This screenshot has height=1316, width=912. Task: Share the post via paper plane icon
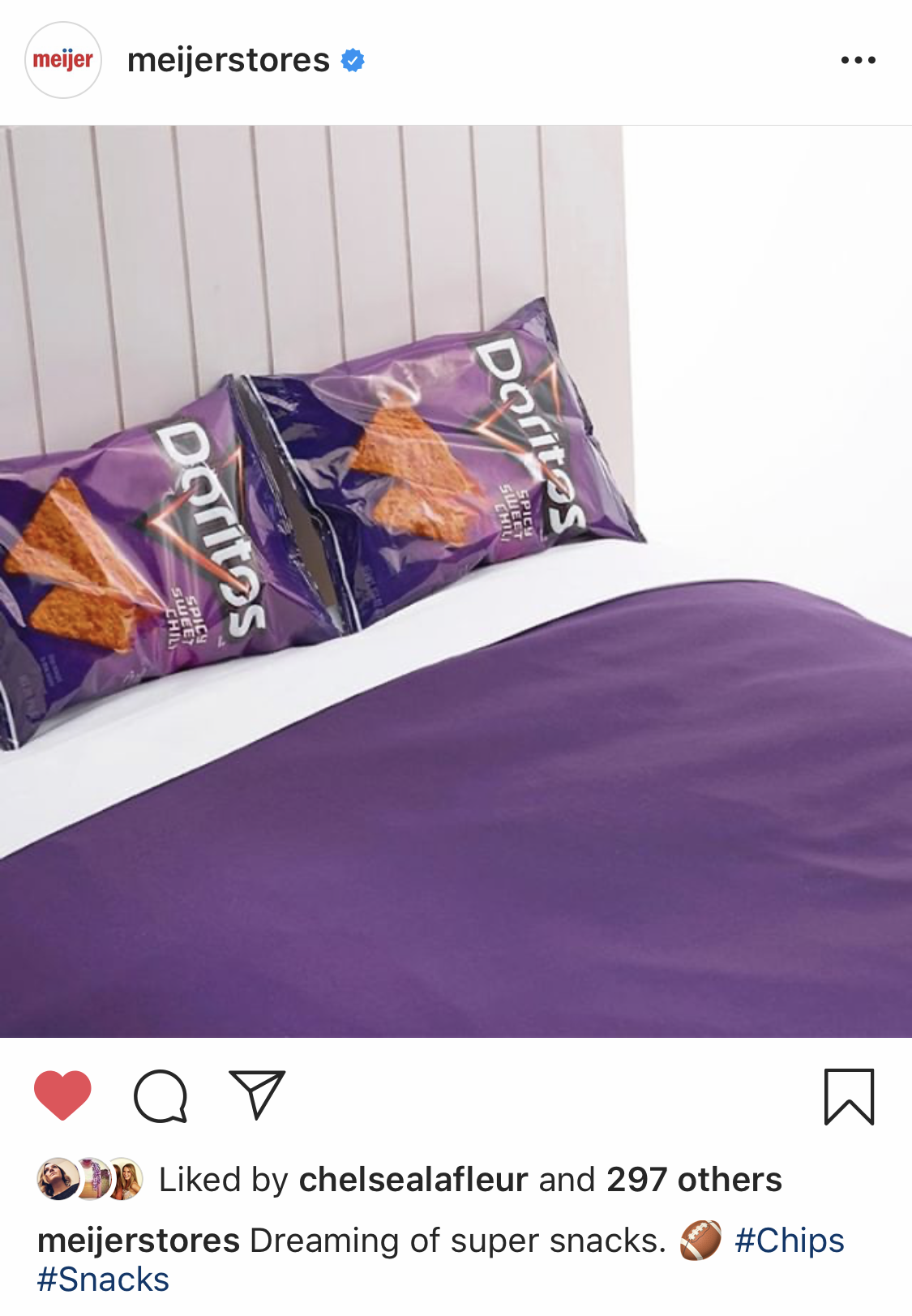[x=257, y=1095]
